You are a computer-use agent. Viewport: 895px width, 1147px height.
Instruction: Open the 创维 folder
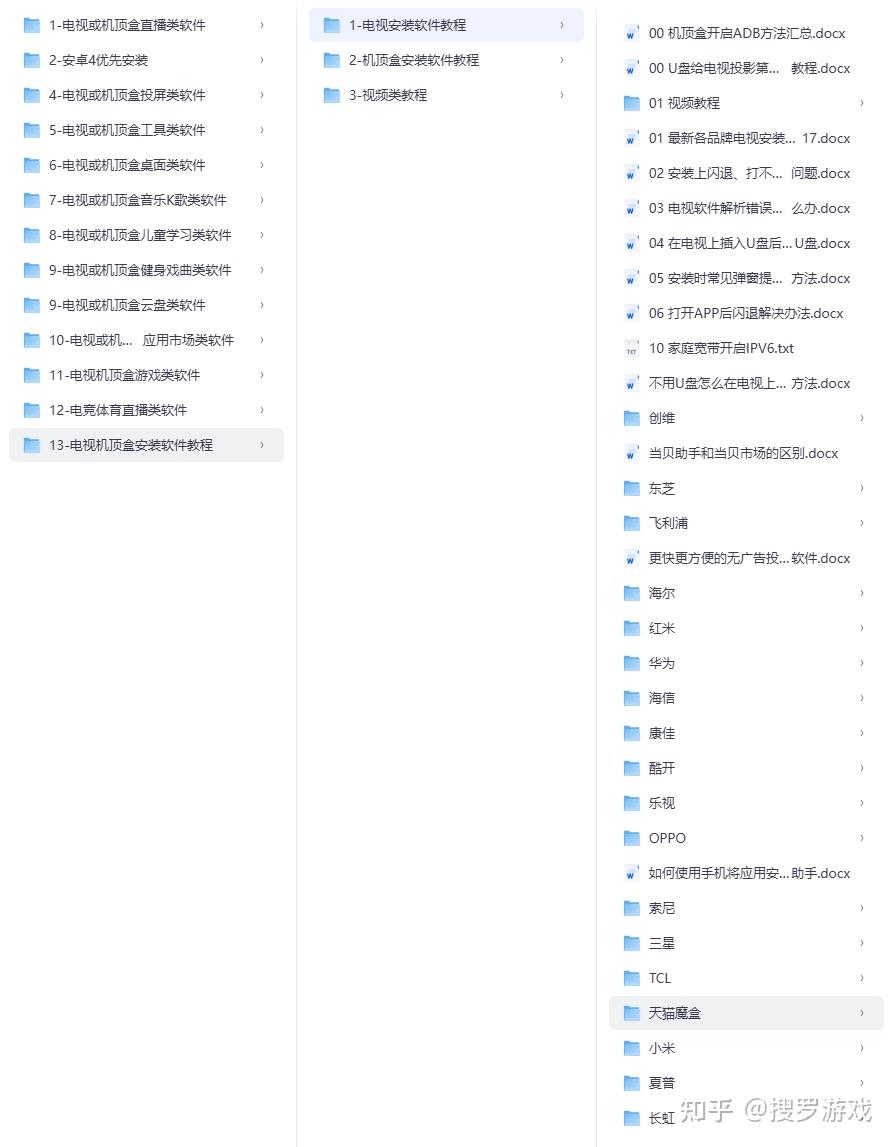pos(662,418)
